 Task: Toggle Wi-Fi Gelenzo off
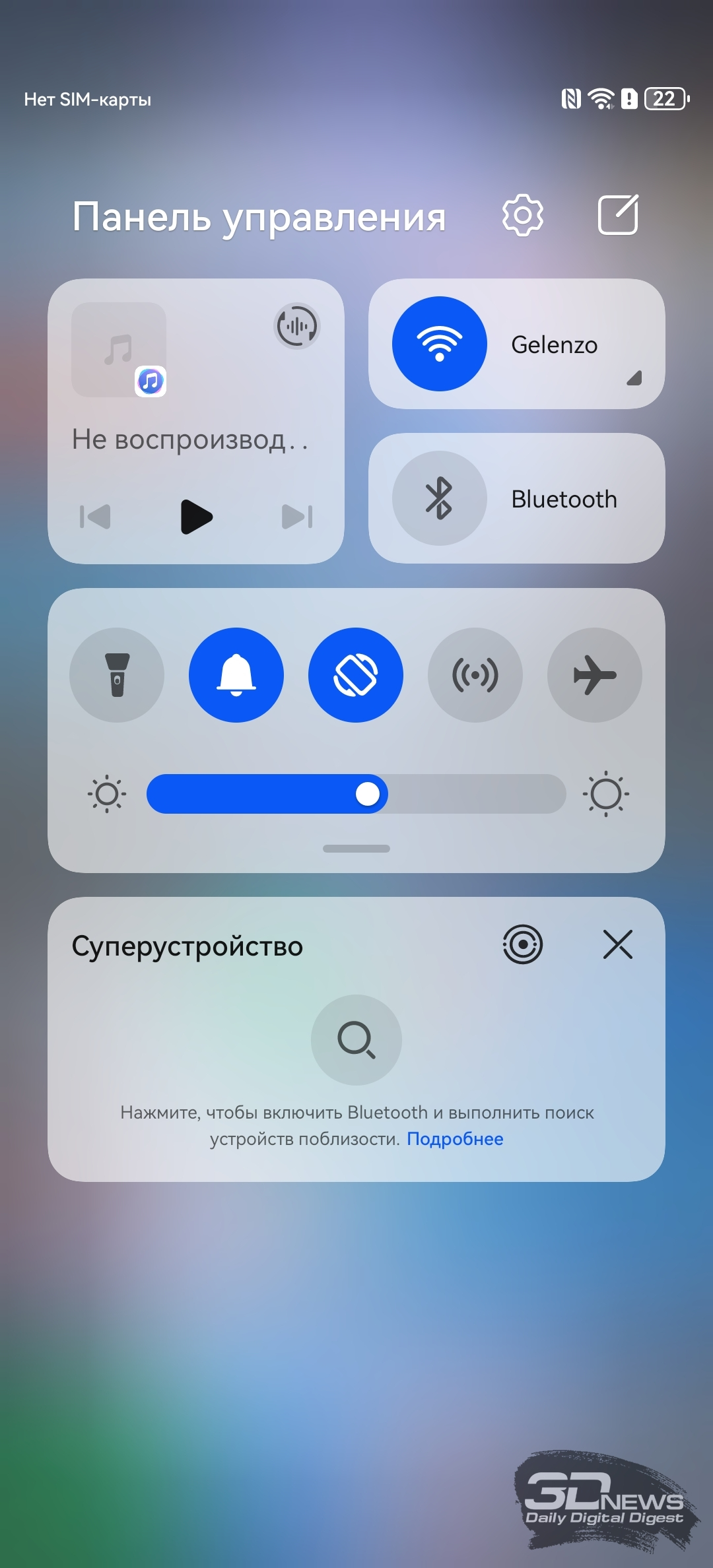439,344
